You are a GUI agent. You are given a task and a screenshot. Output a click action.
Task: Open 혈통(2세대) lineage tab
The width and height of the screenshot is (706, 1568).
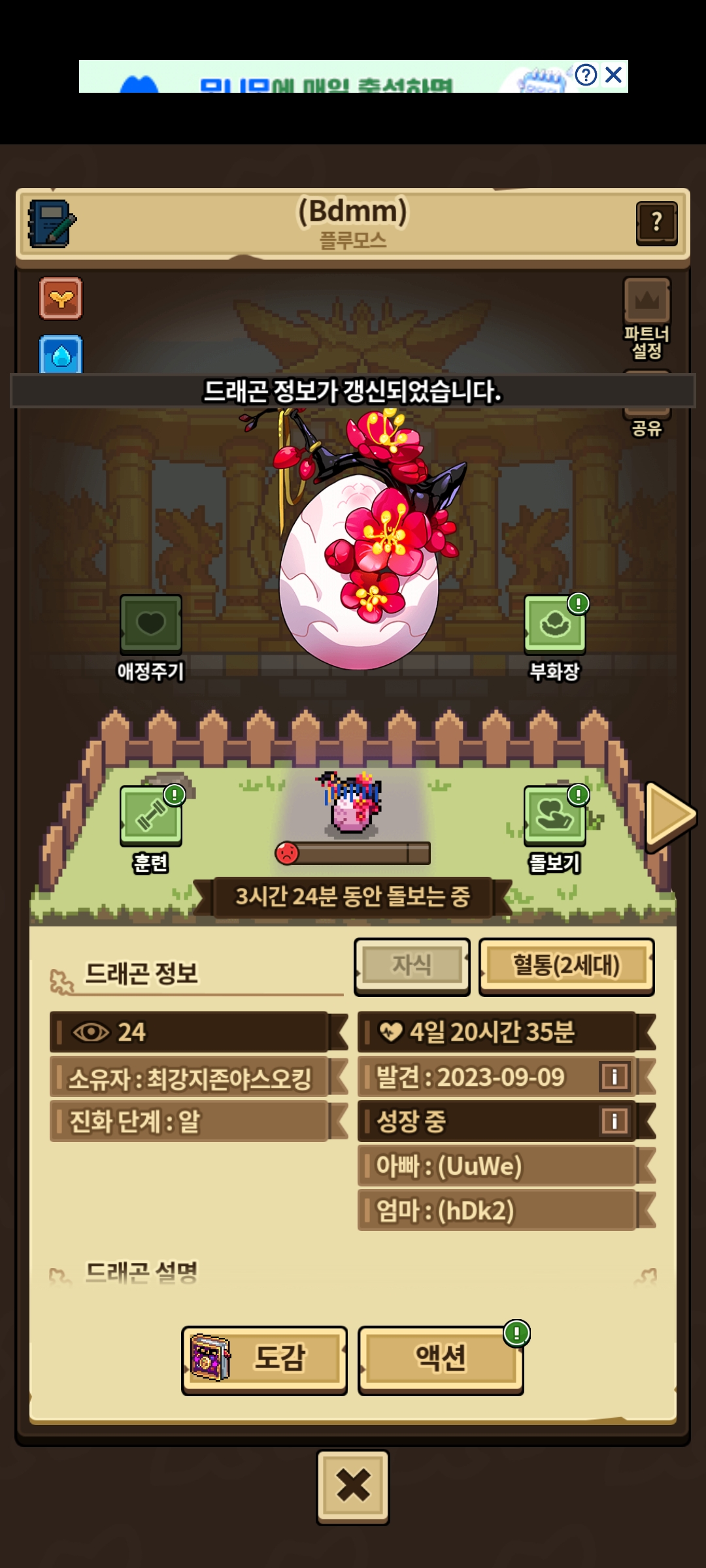[x=566, y=966]
